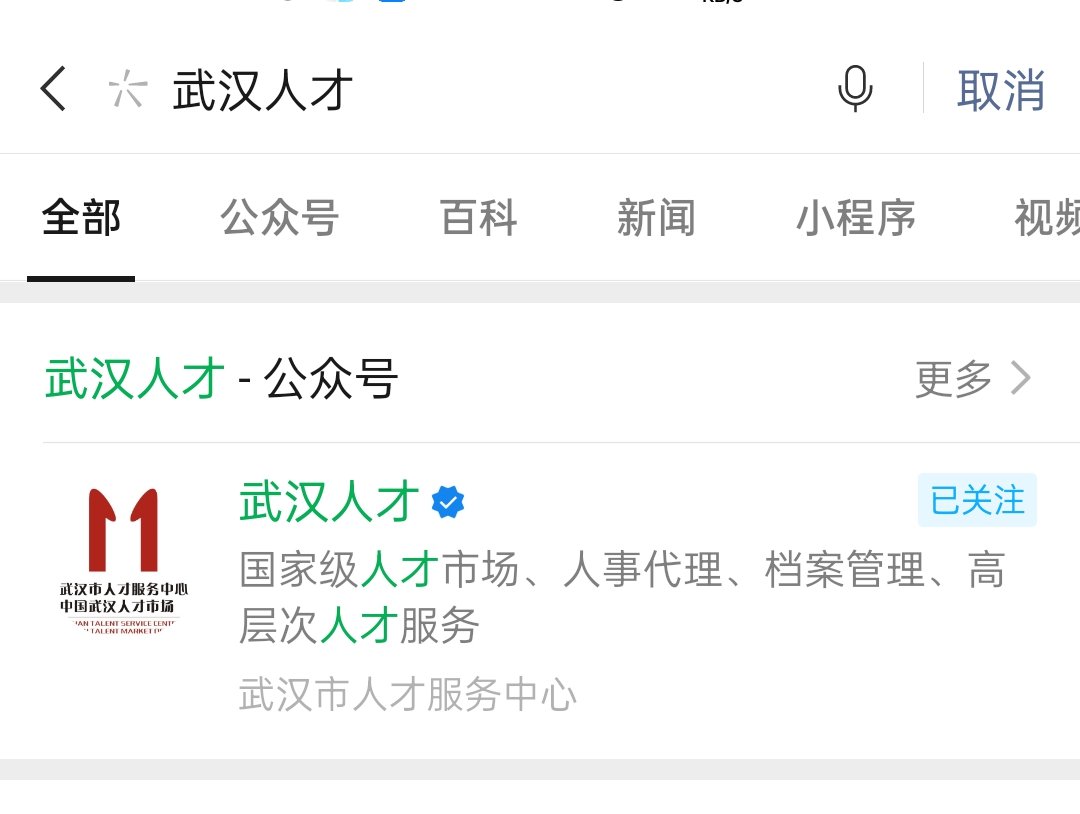Switch to the 新闻 tab
The height and width of the screenshot is (814, 1080).
point(656,218)
